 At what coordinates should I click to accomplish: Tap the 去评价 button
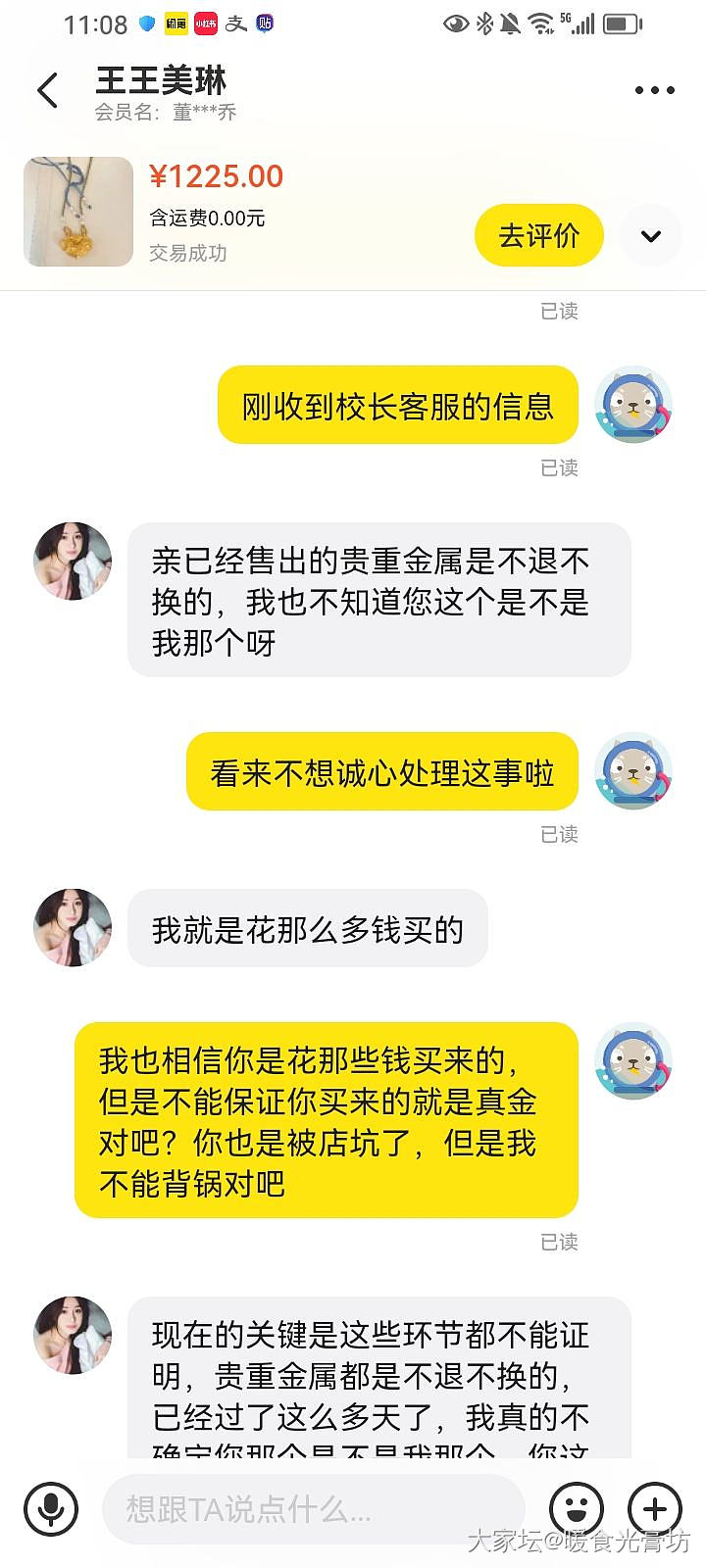pos(538,236)
